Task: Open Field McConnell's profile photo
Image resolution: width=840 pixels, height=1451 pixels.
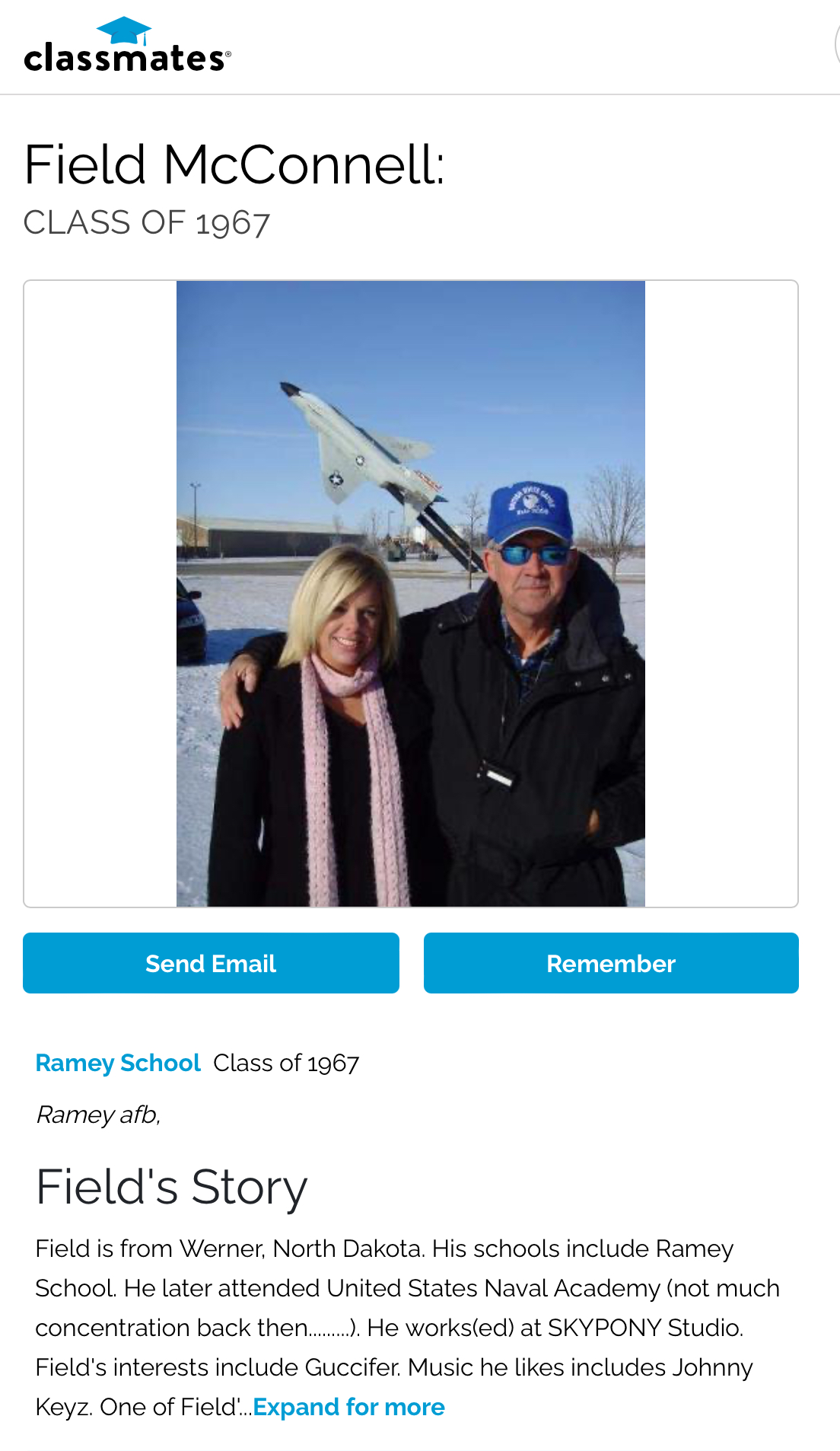Action: click(411, 594)
